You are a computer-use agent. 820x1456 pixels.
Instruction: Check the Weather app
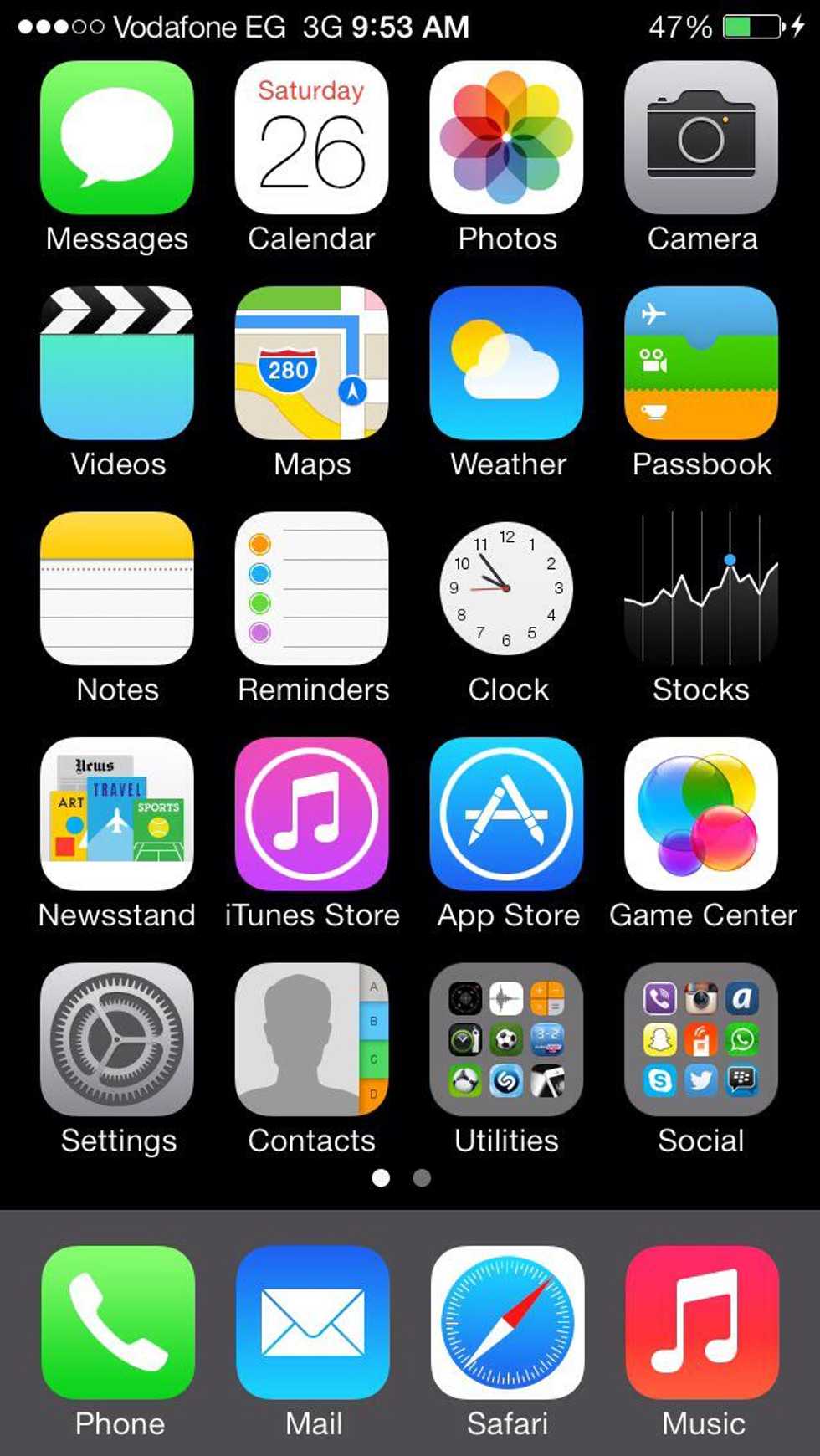pyautogui.click(x=506, y=362)
